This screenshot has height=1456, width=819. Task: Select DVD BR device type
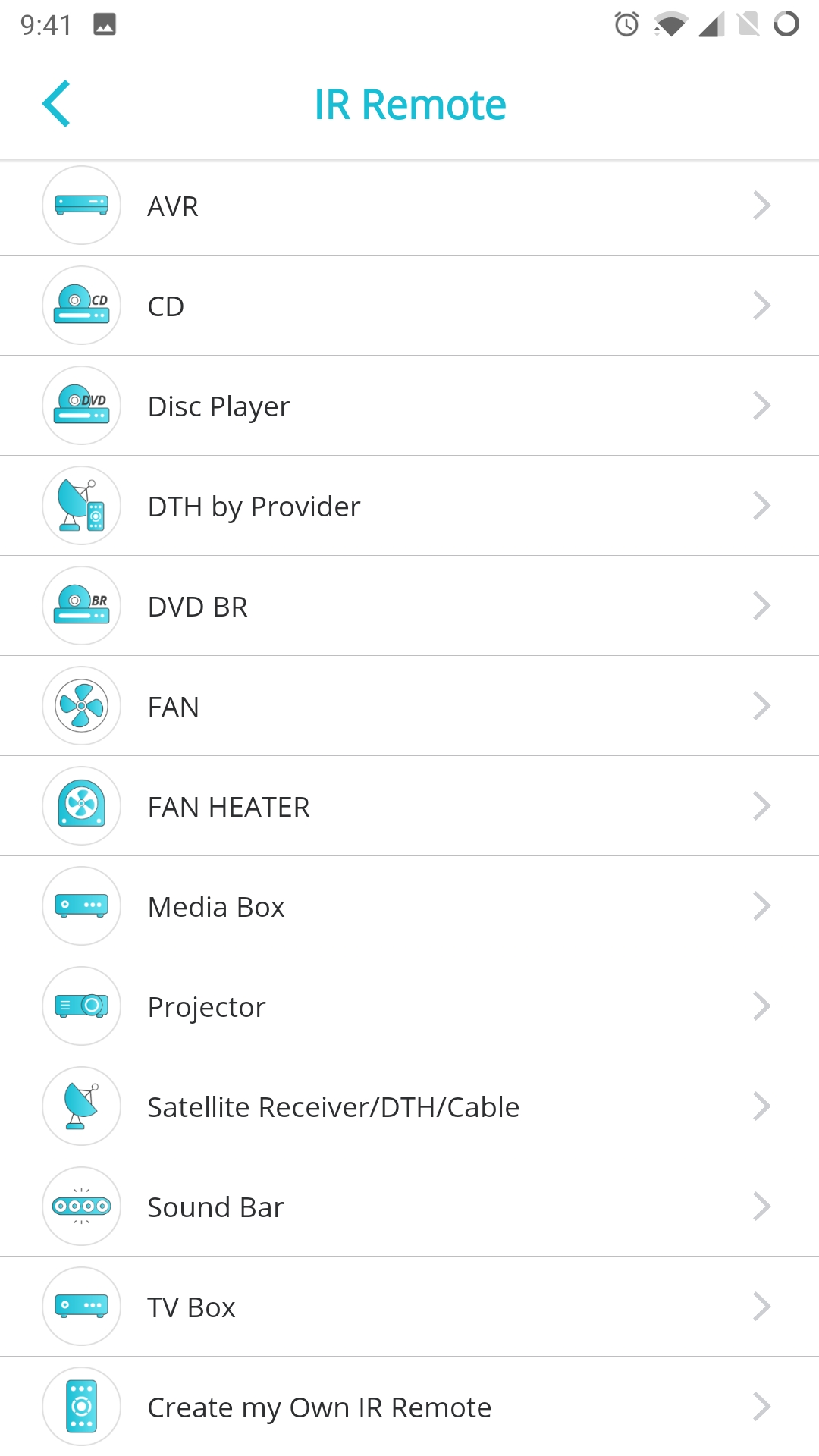(409, 607)
